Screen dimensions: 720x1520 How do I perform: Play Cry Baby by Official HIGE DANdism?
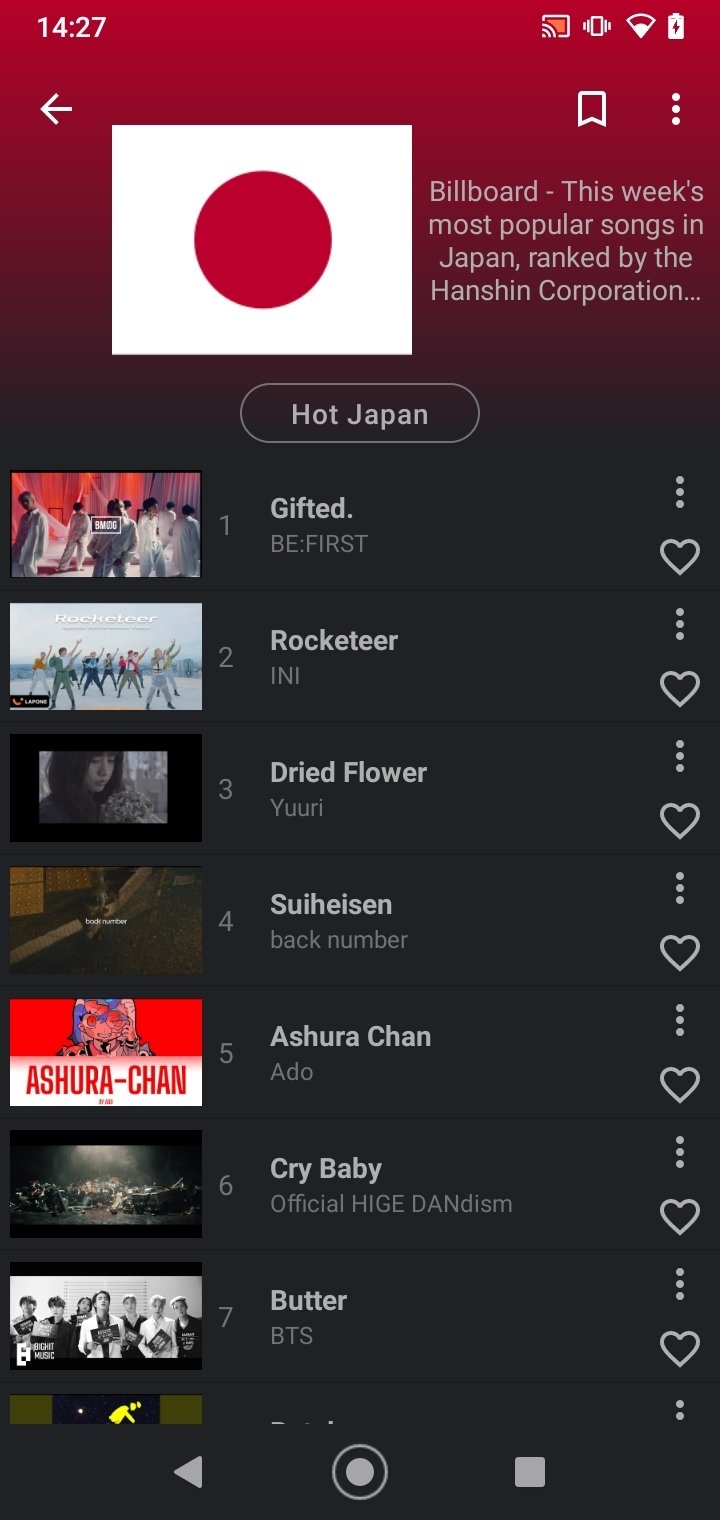[390, 1185]
